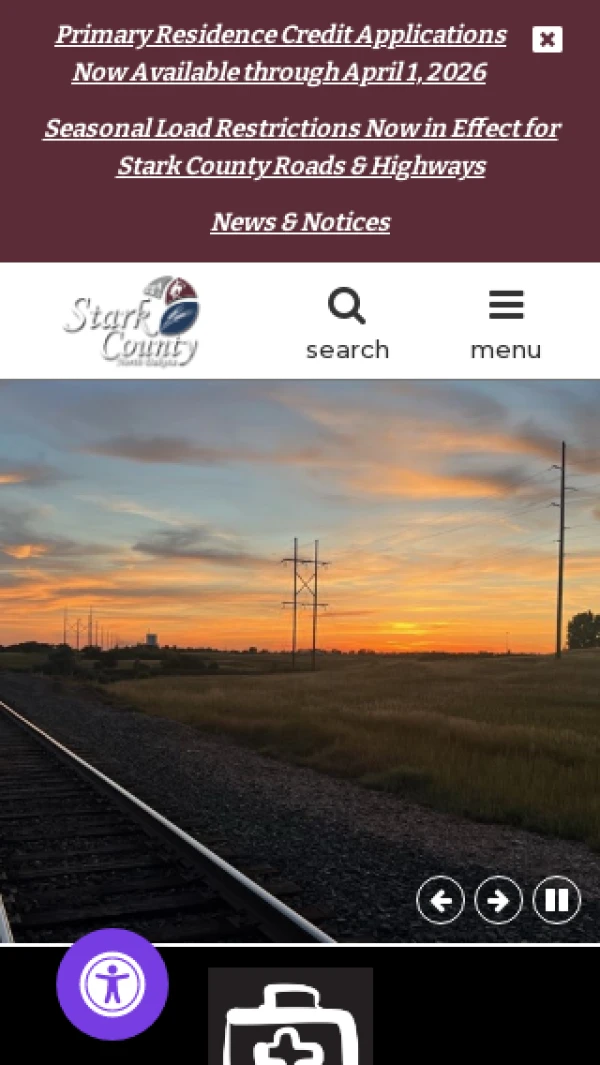Advance to the next slideshow image
Screen dimensions: 600x1065
point(498,901)
